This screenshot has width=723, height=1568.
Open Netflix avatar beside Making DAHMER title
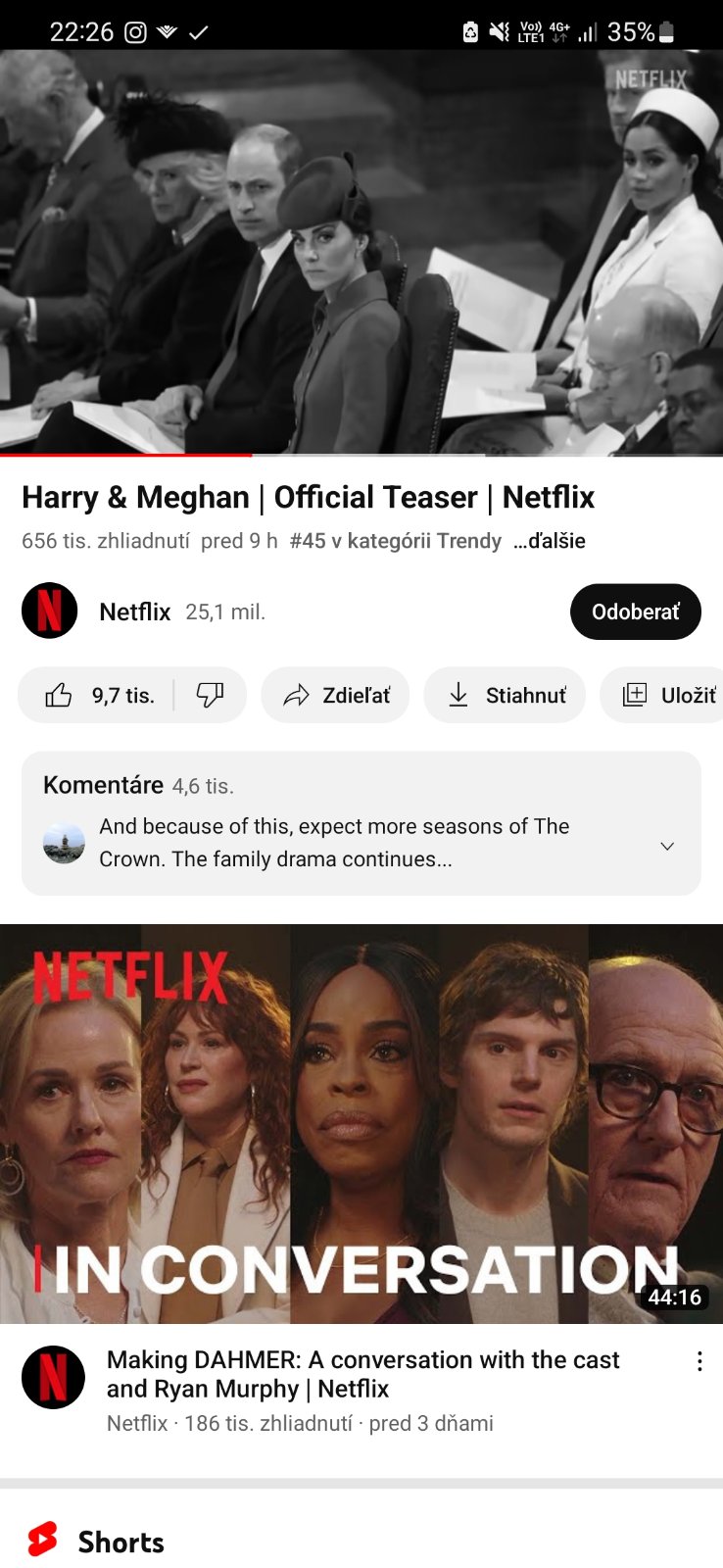pyautogui.click(x=53, y=1377)
